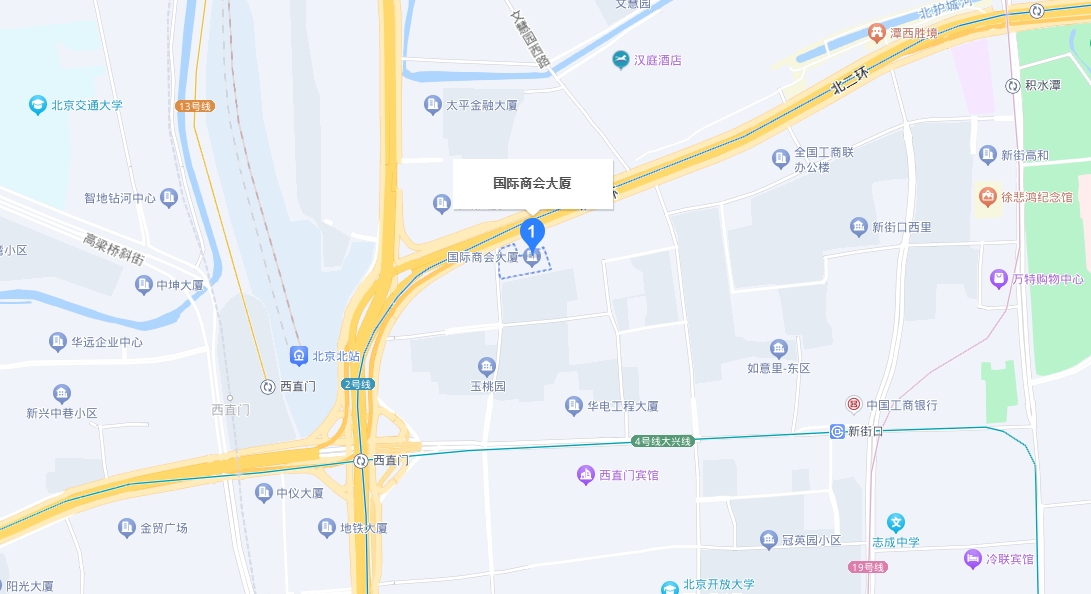Select the 汉庭酒店 hotel point

coord(621,60)
